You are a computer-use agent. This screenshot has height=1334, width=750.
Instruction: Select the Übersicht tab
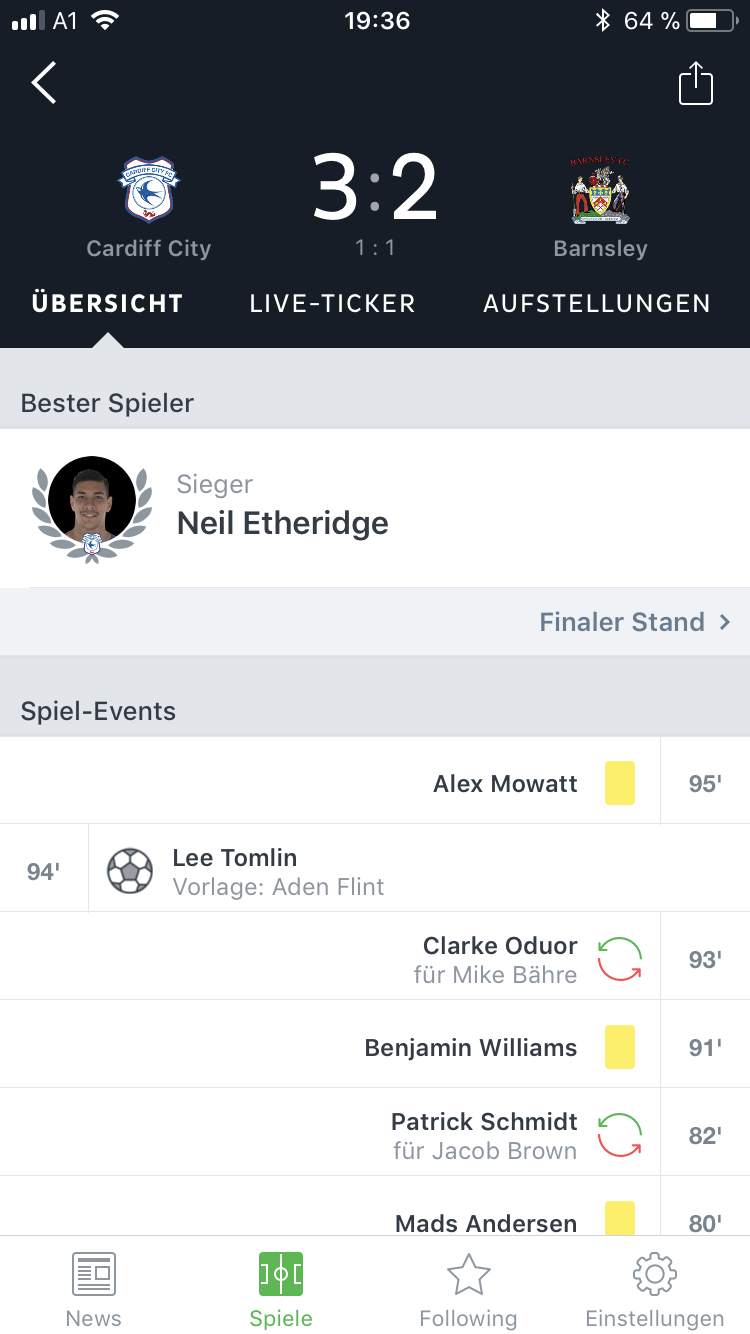coord(108,304)
